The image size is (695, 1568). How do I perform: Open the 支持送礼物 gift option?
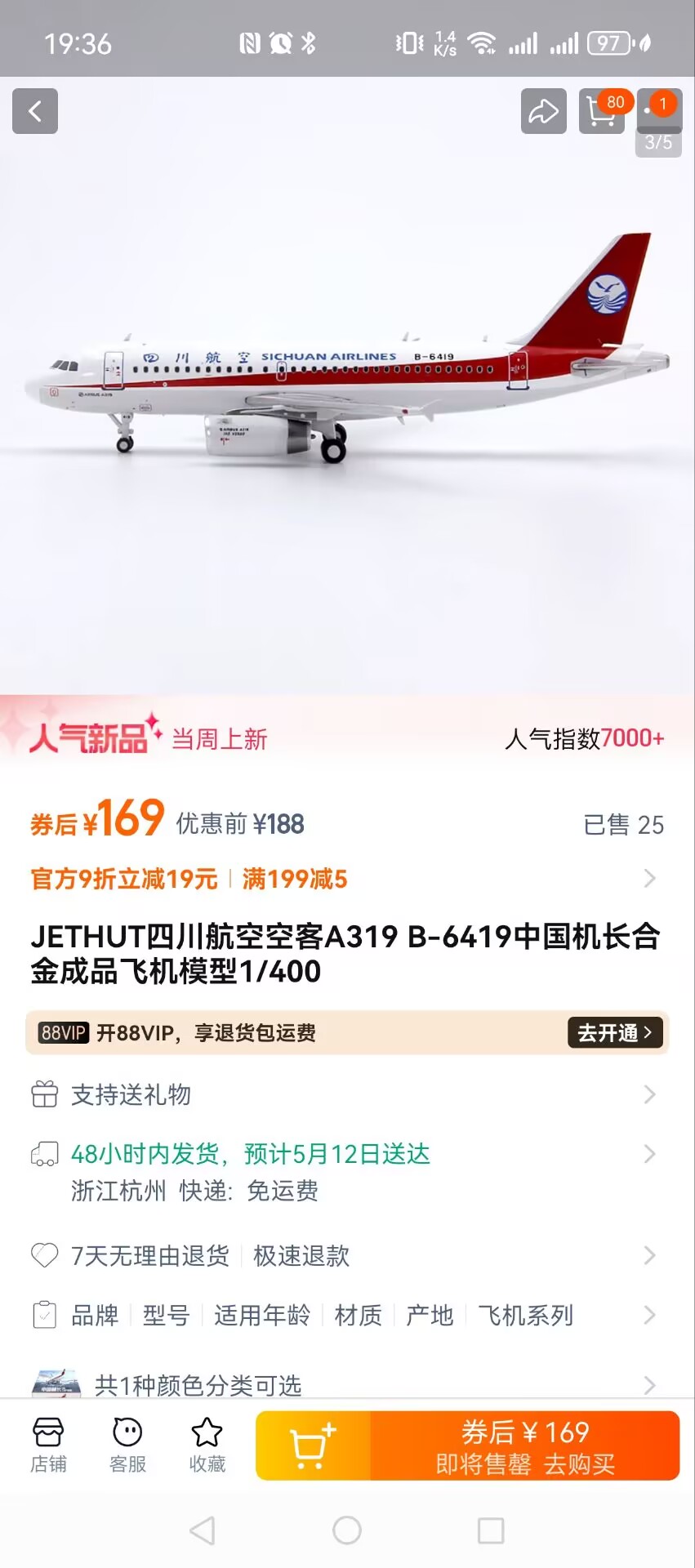343,1094
